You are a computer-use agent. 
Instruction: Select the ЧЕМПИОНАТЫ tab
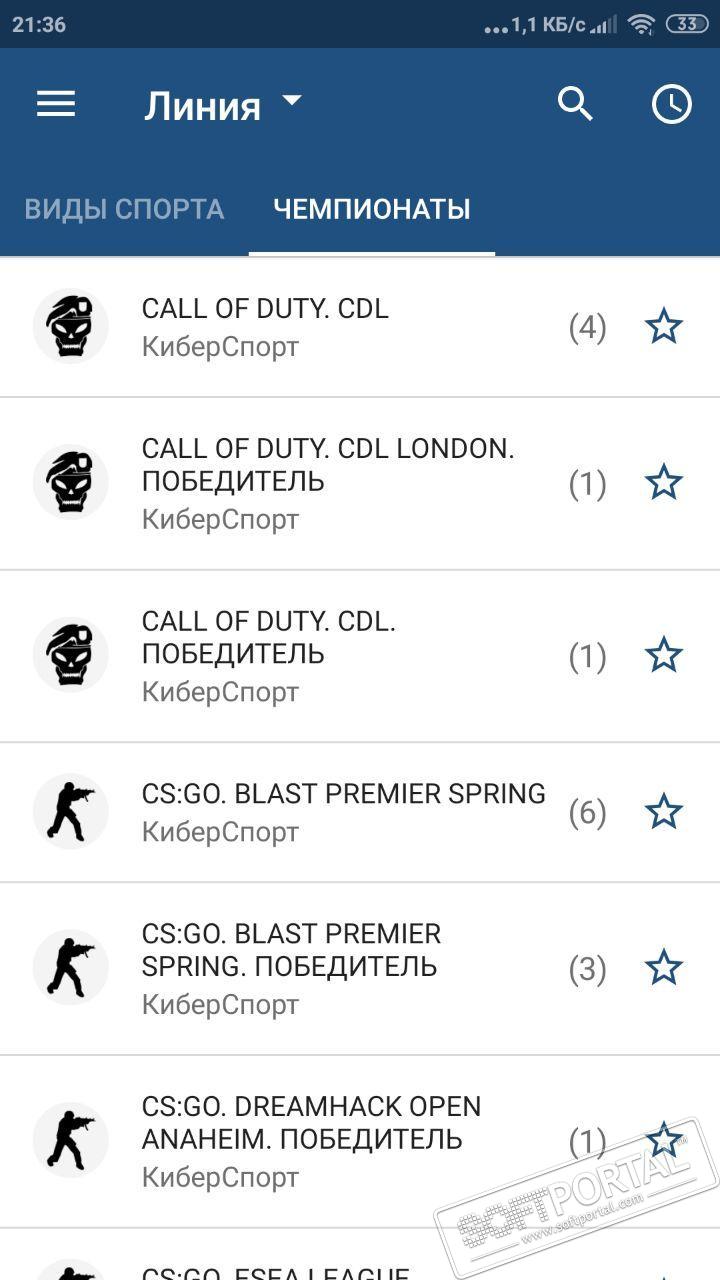[371, 209]
